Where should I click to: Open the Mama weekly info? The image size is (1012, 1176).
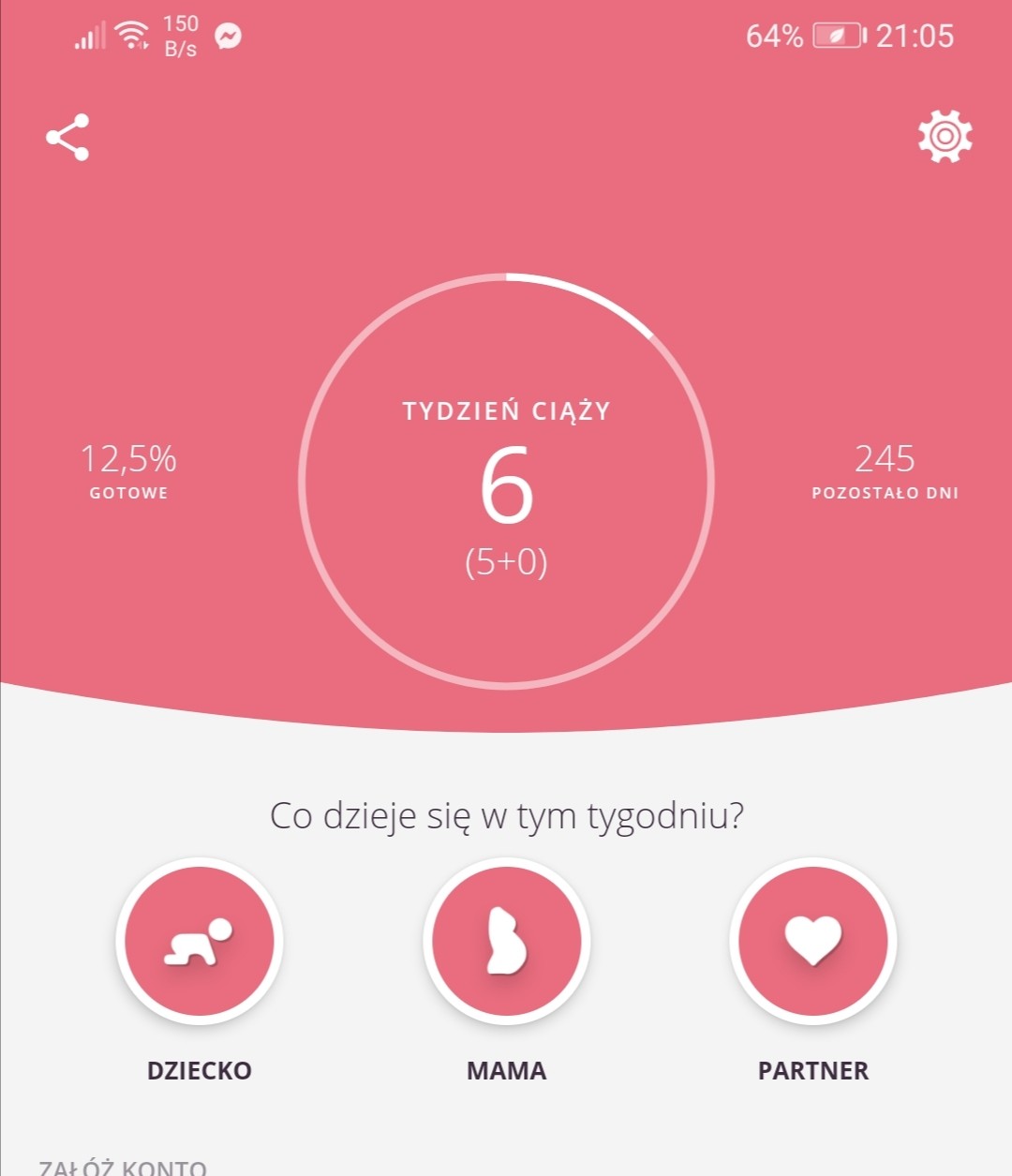pyautogui.click(x=506, y=940)
